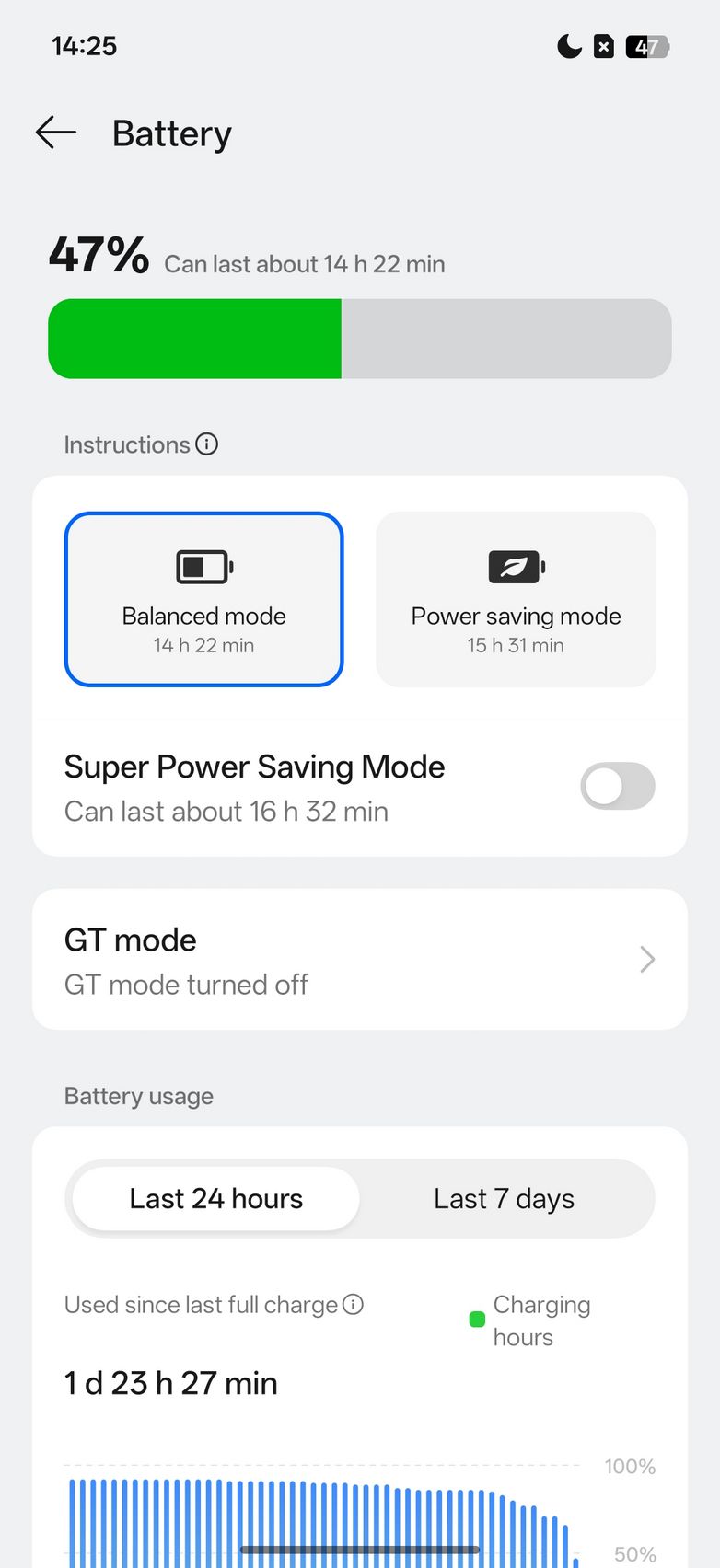Switch to the Last 7 days tab
The image size is (720, 1568).
[x=504, y=1199]
